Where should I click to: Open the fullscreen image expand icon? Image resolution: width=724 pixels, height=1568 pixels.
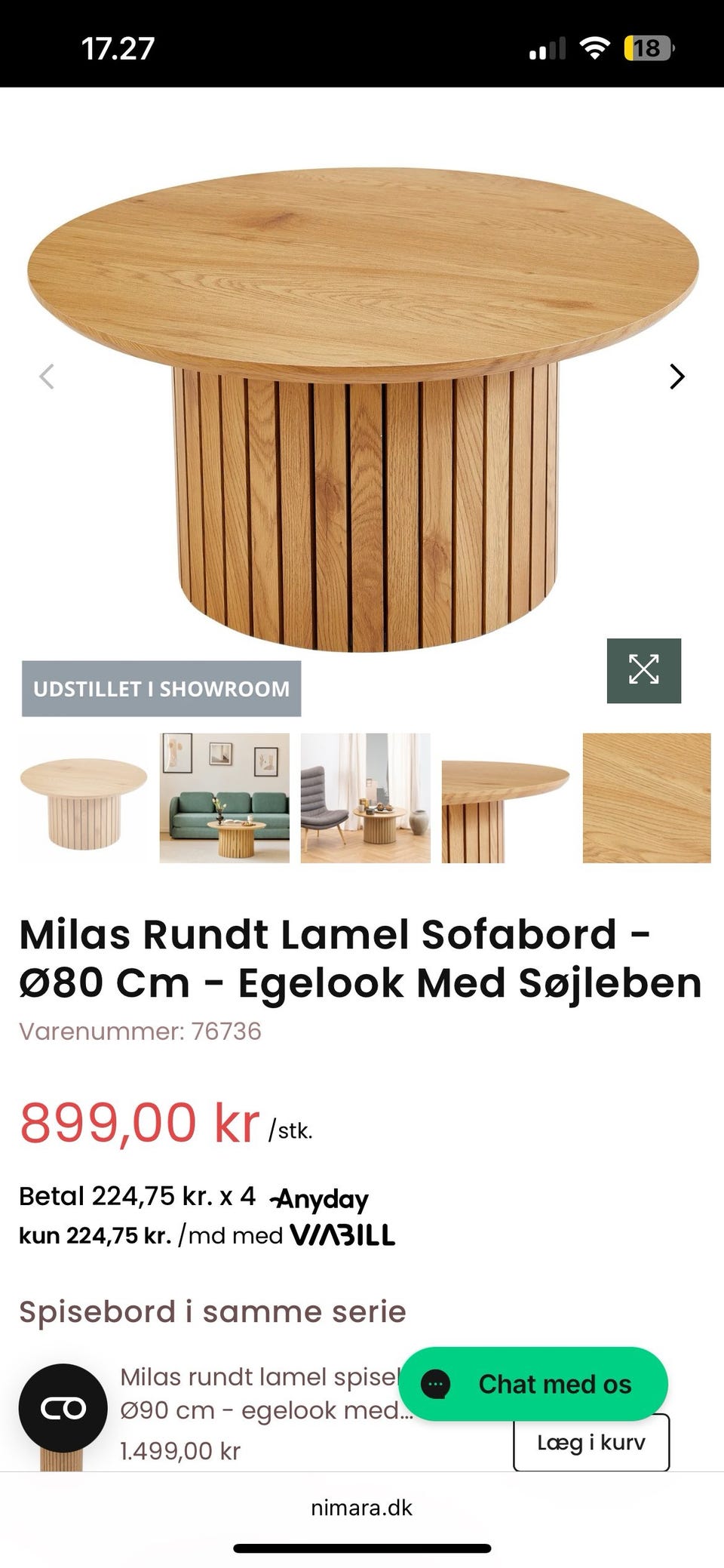point(643,672)
